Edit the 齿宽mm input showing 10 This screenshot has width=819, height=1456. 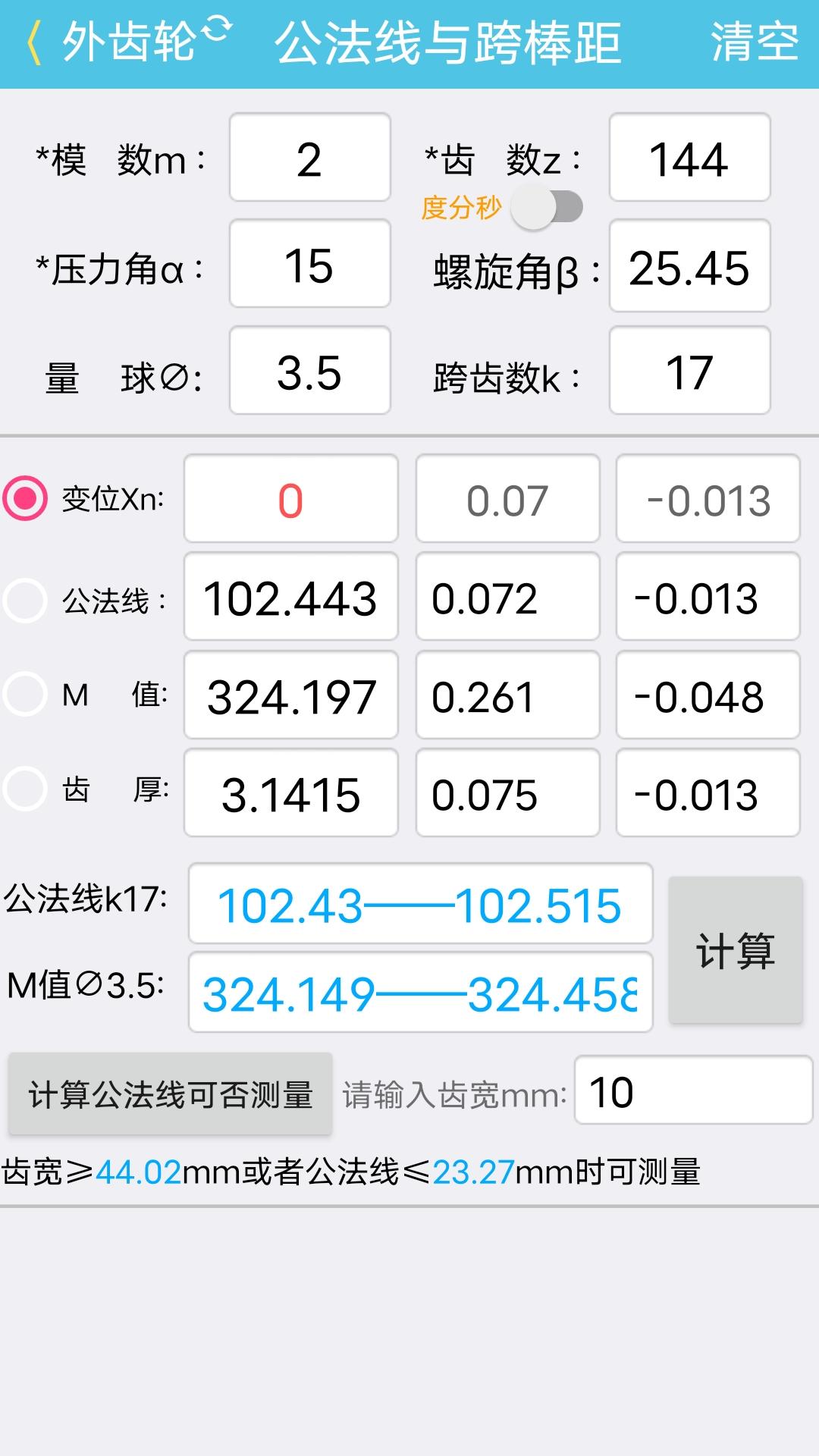pos(694,1092)
